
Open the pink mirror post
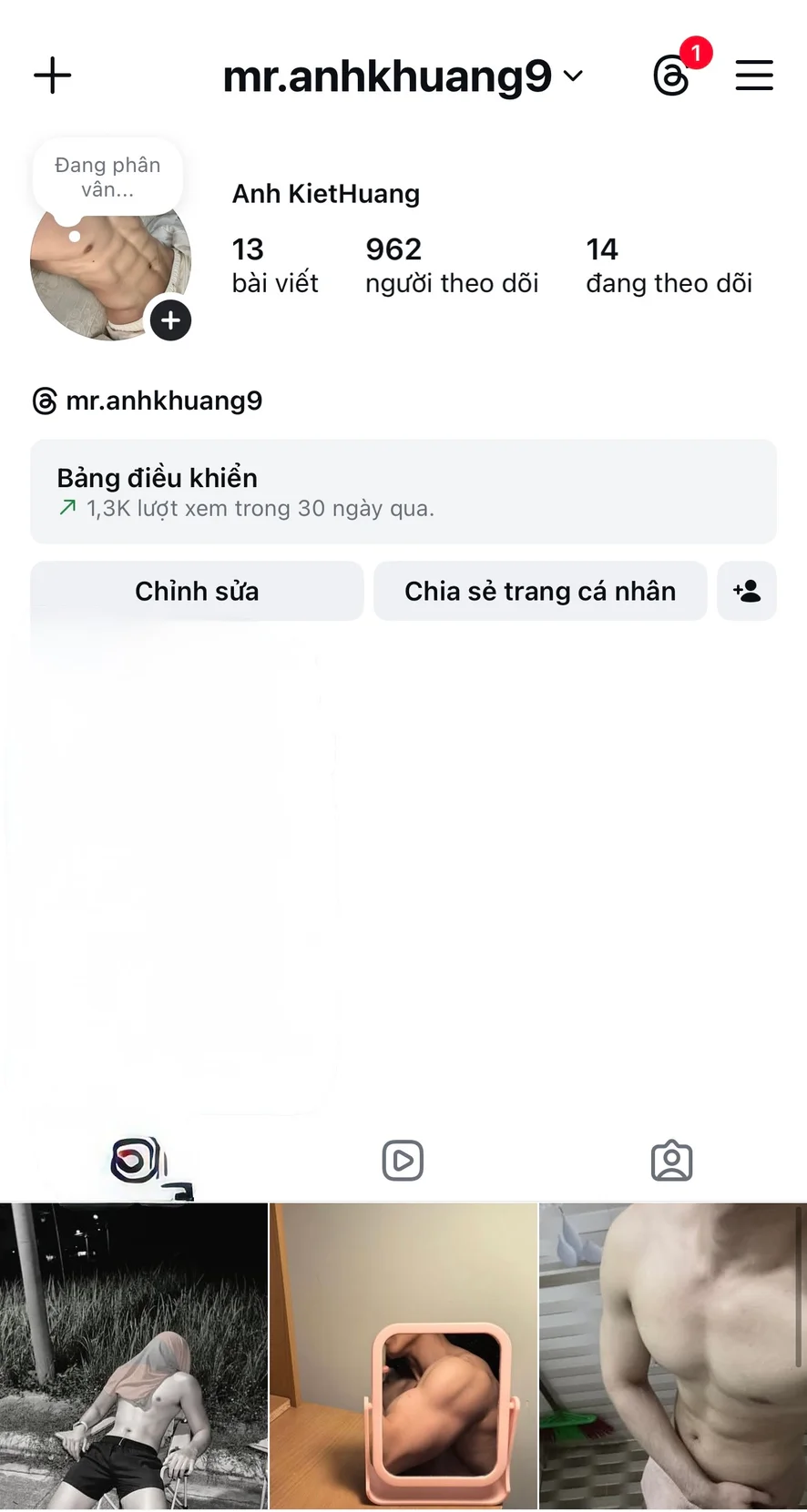[403, 1356]
